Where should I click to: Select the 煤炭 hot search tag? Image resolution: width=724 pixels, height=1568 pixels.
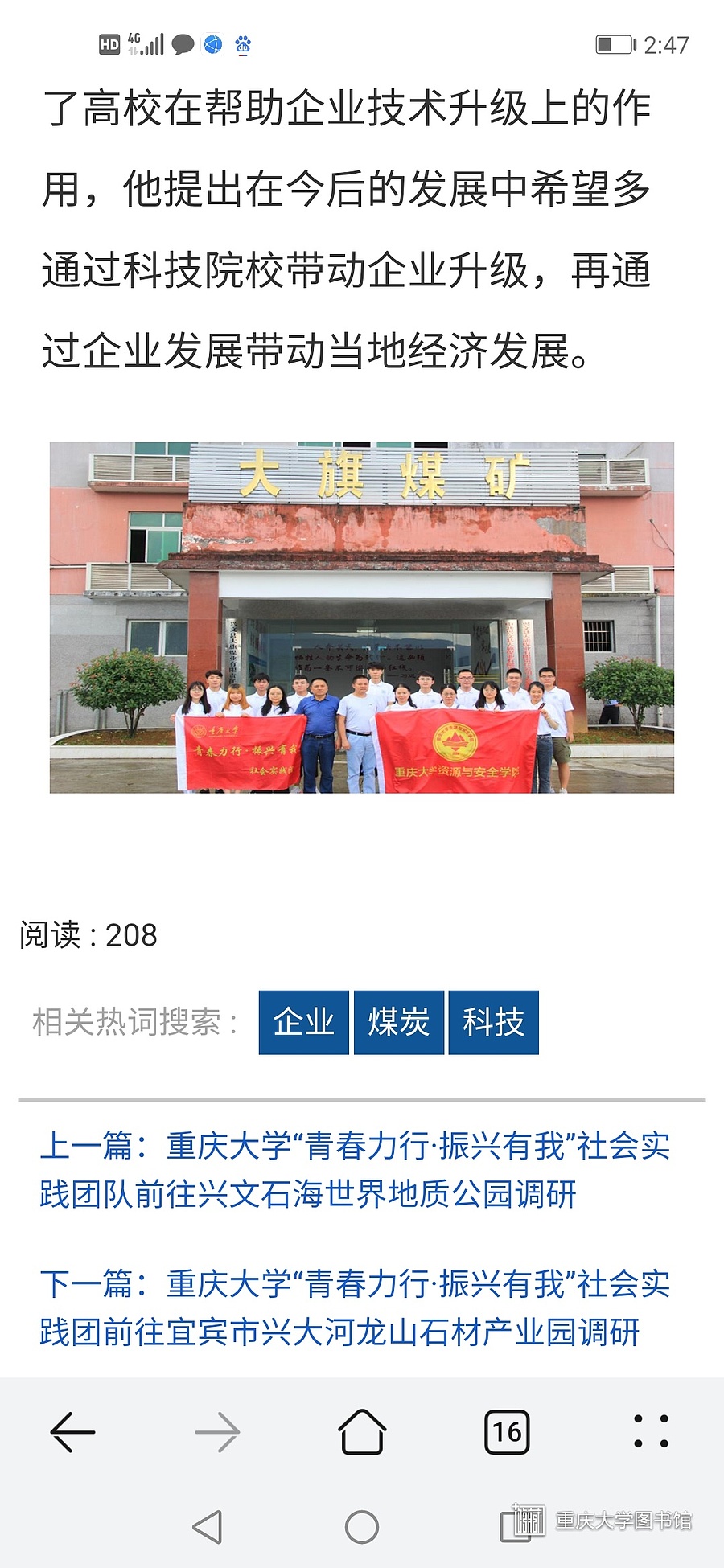pos(399,1022)
